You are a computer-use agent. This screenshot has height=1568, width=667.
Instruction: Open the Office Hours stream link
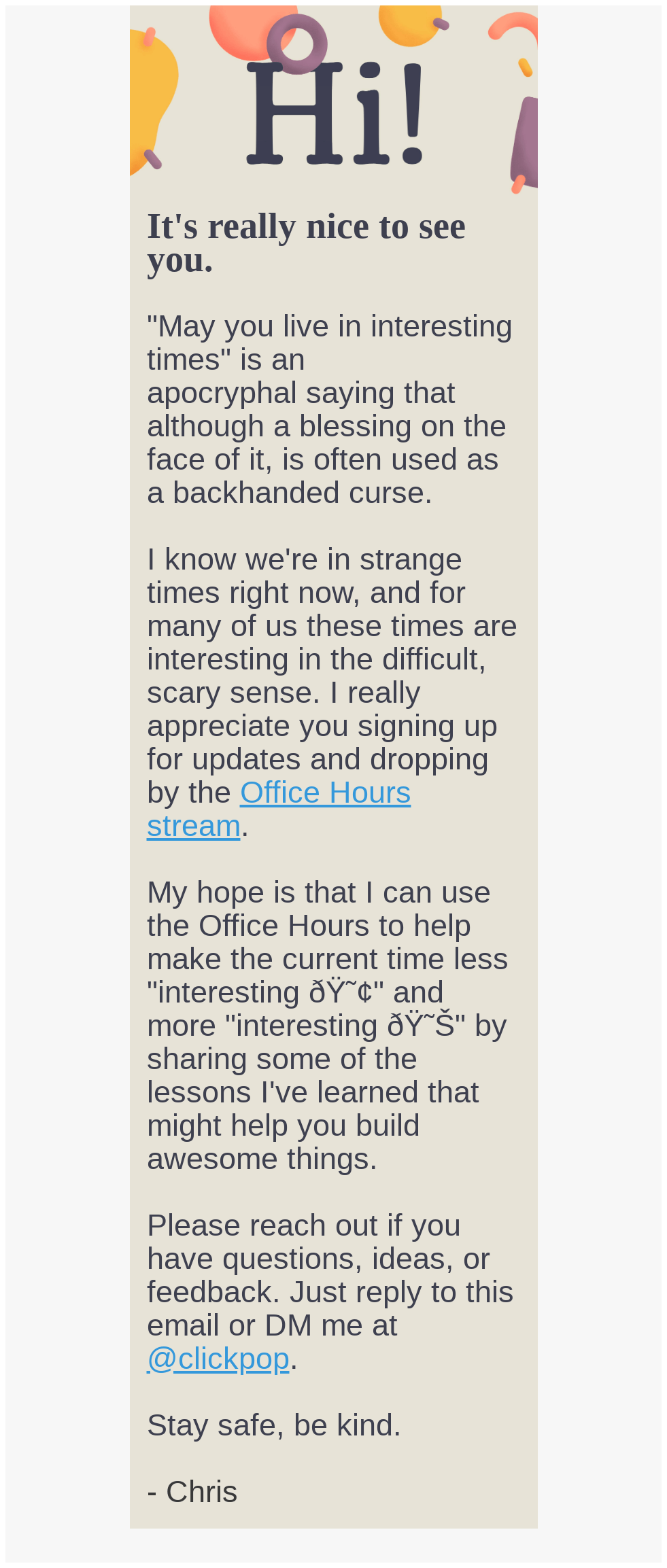[x=325, y=793]
